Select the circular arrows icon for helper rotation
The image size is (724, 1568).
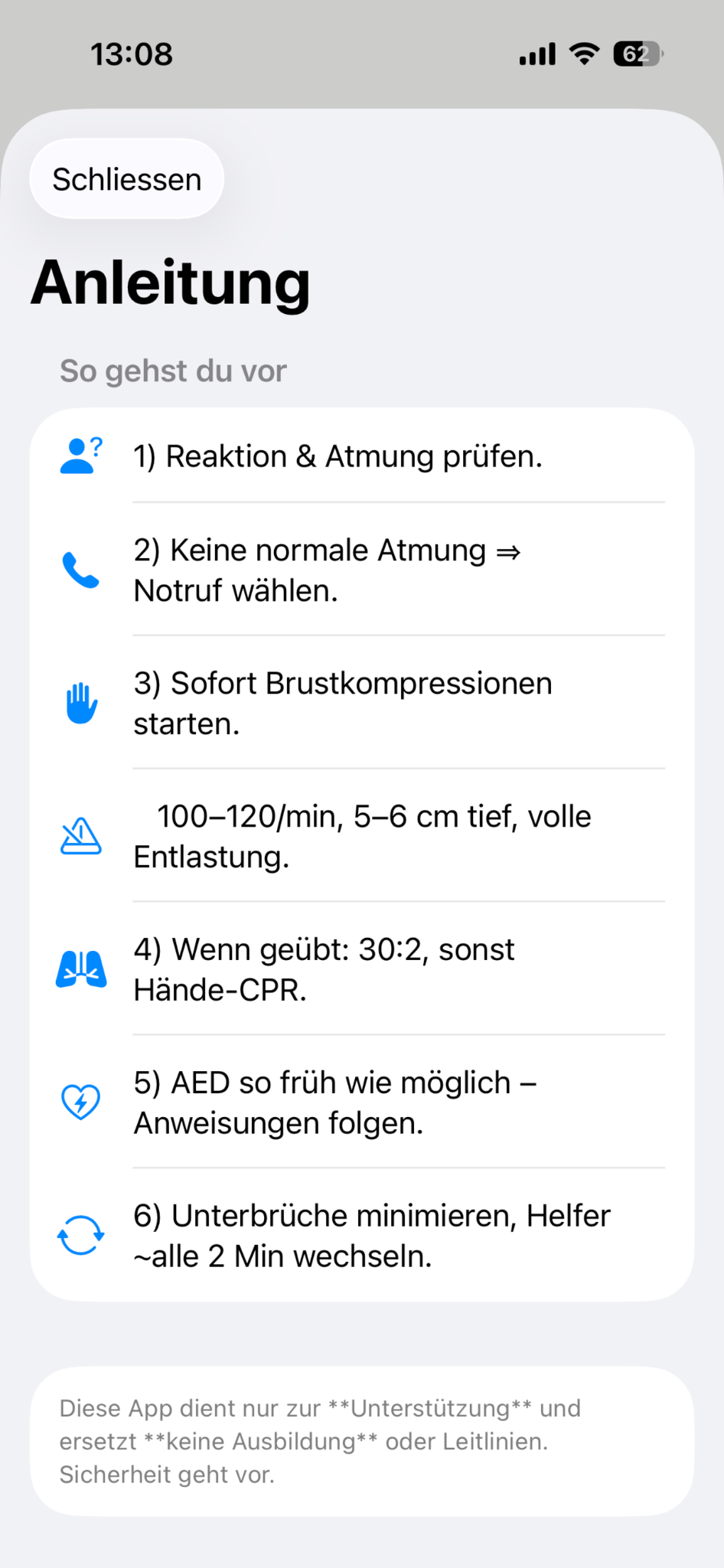[x=80, y=1234]
